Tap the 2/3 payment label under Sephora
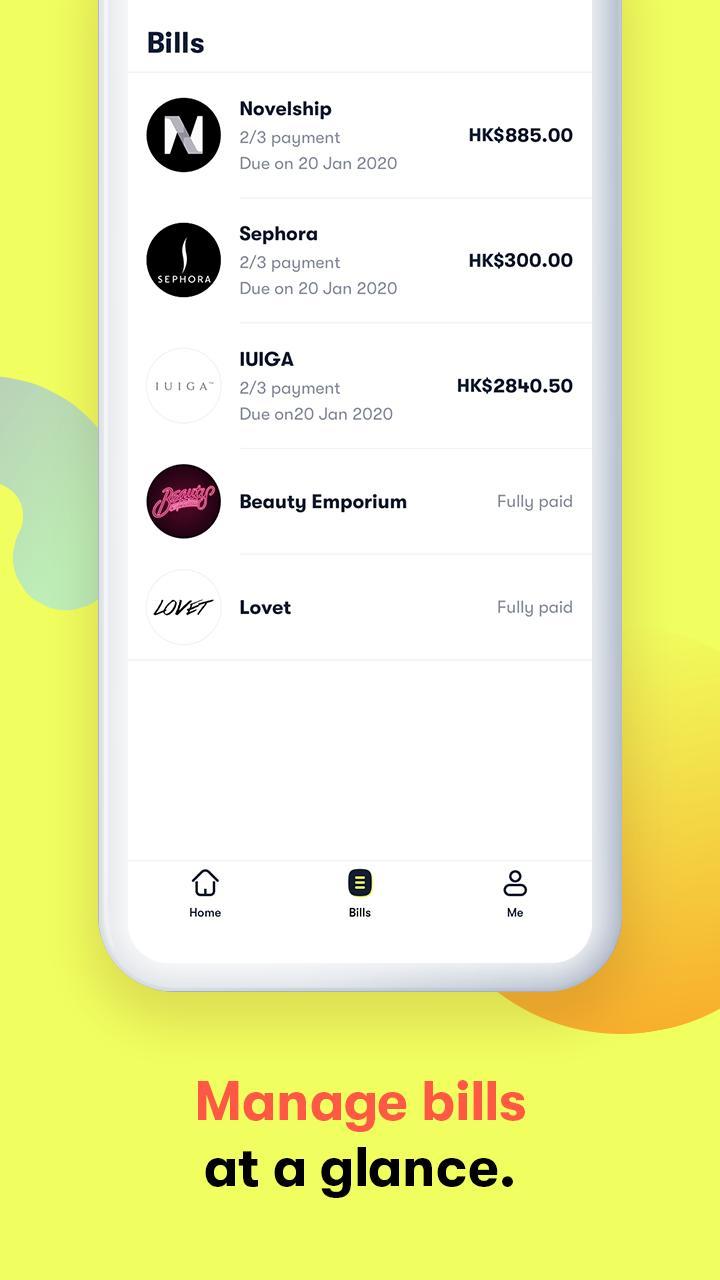 [290, 262]
